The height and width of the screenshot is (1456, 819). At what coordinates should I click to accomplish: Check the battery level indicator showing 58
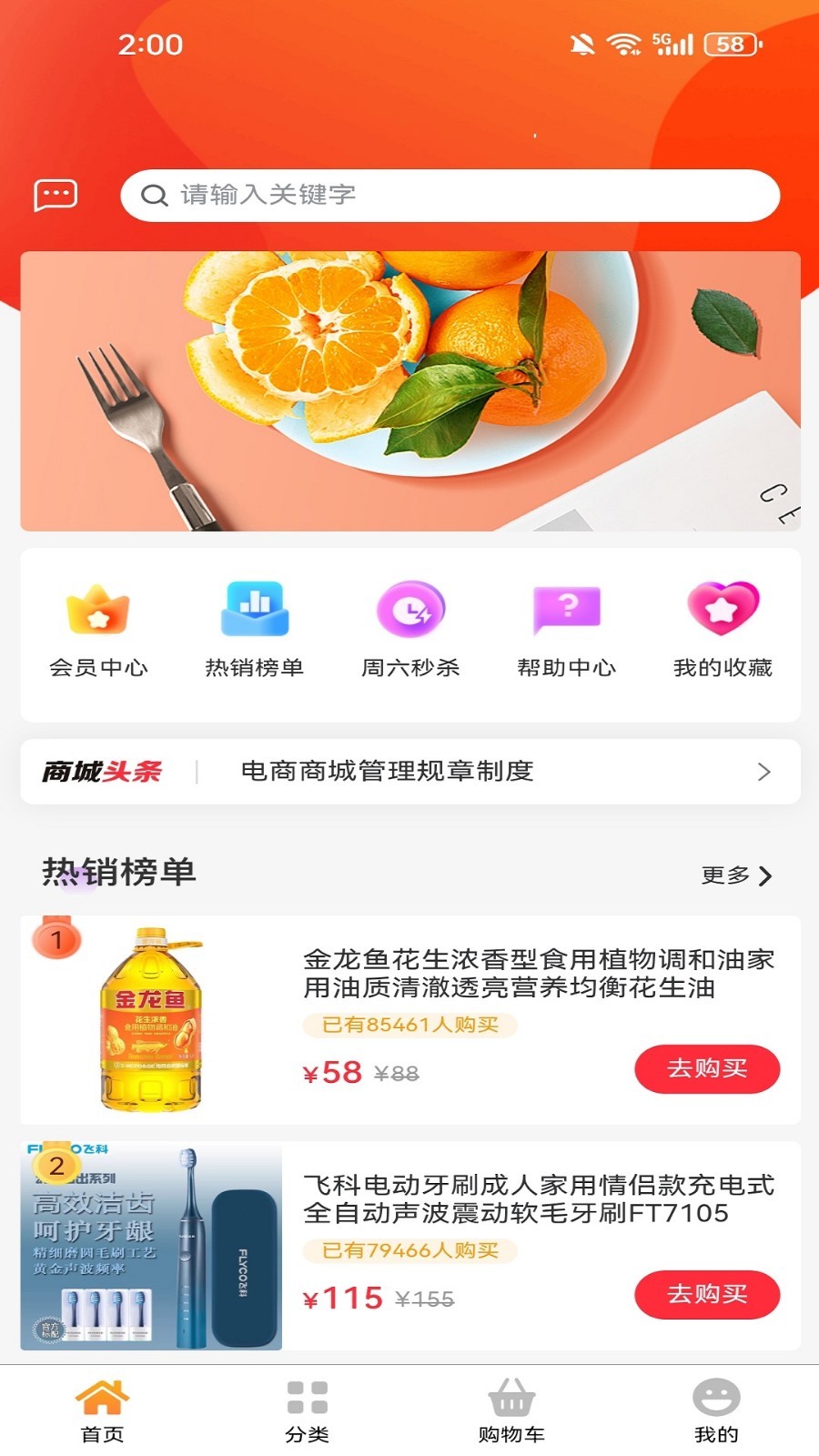coord(728,44)
